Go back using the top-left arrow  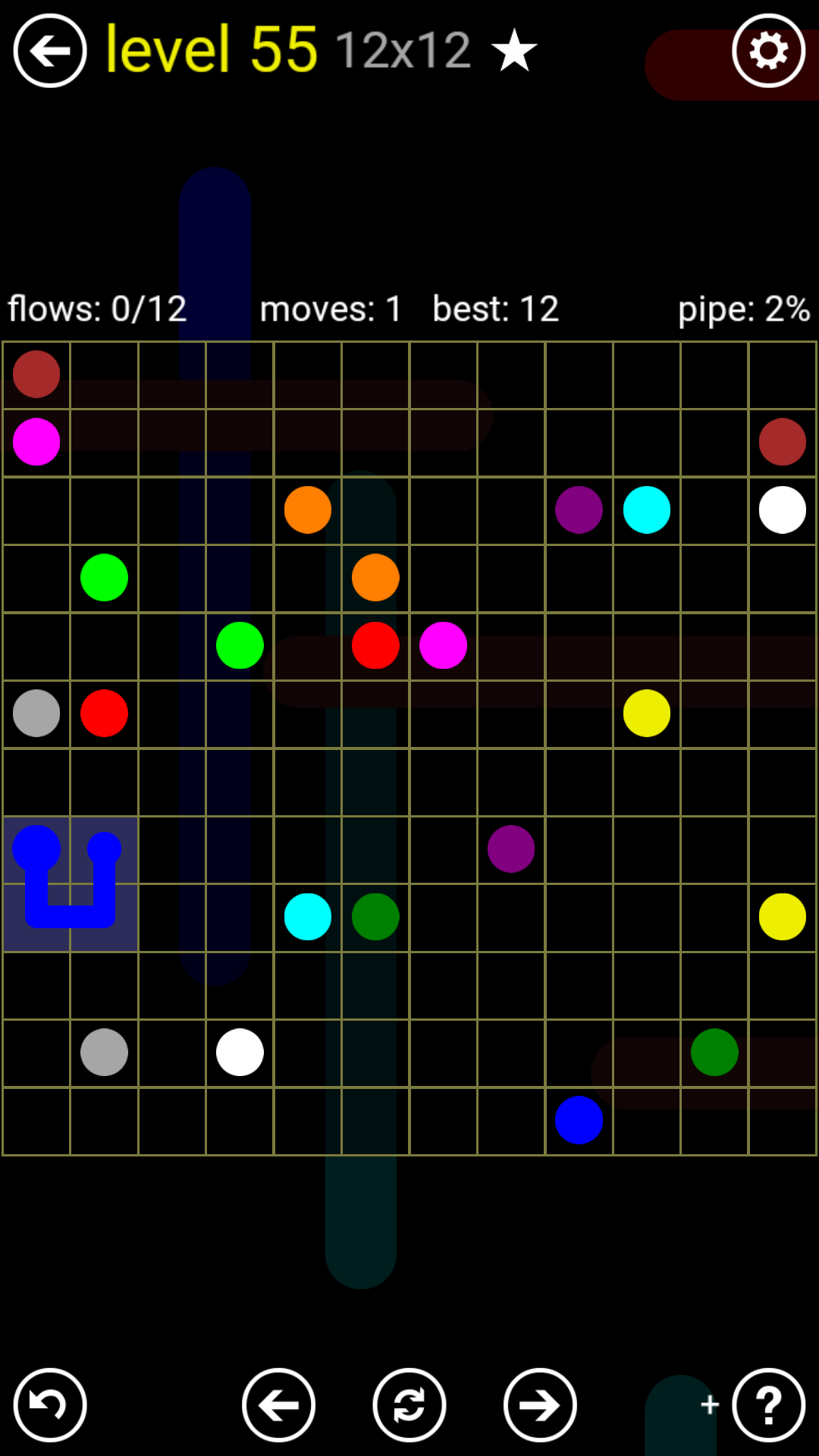(x=50, y=51)
